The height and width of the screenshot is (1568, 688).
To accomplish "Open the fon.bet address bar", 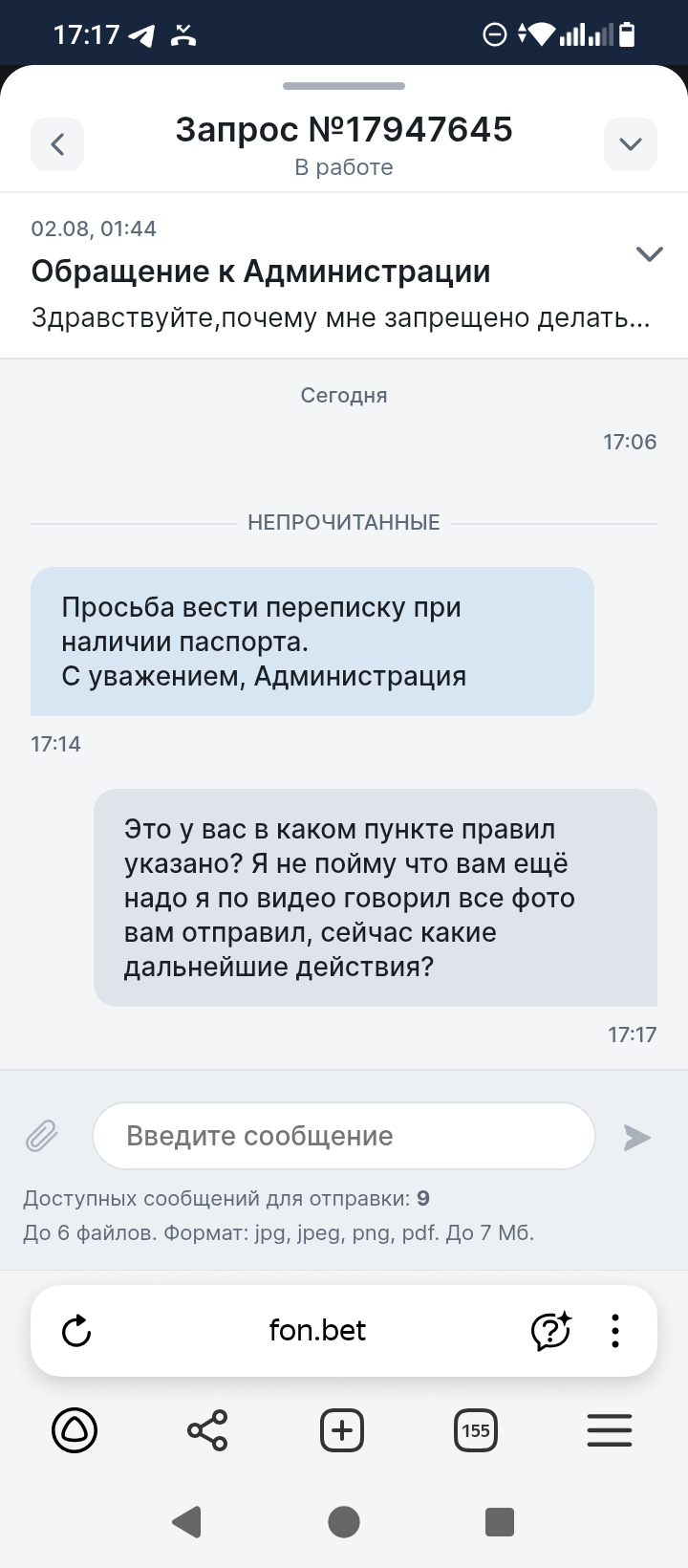I will (x=317, y=1331).
